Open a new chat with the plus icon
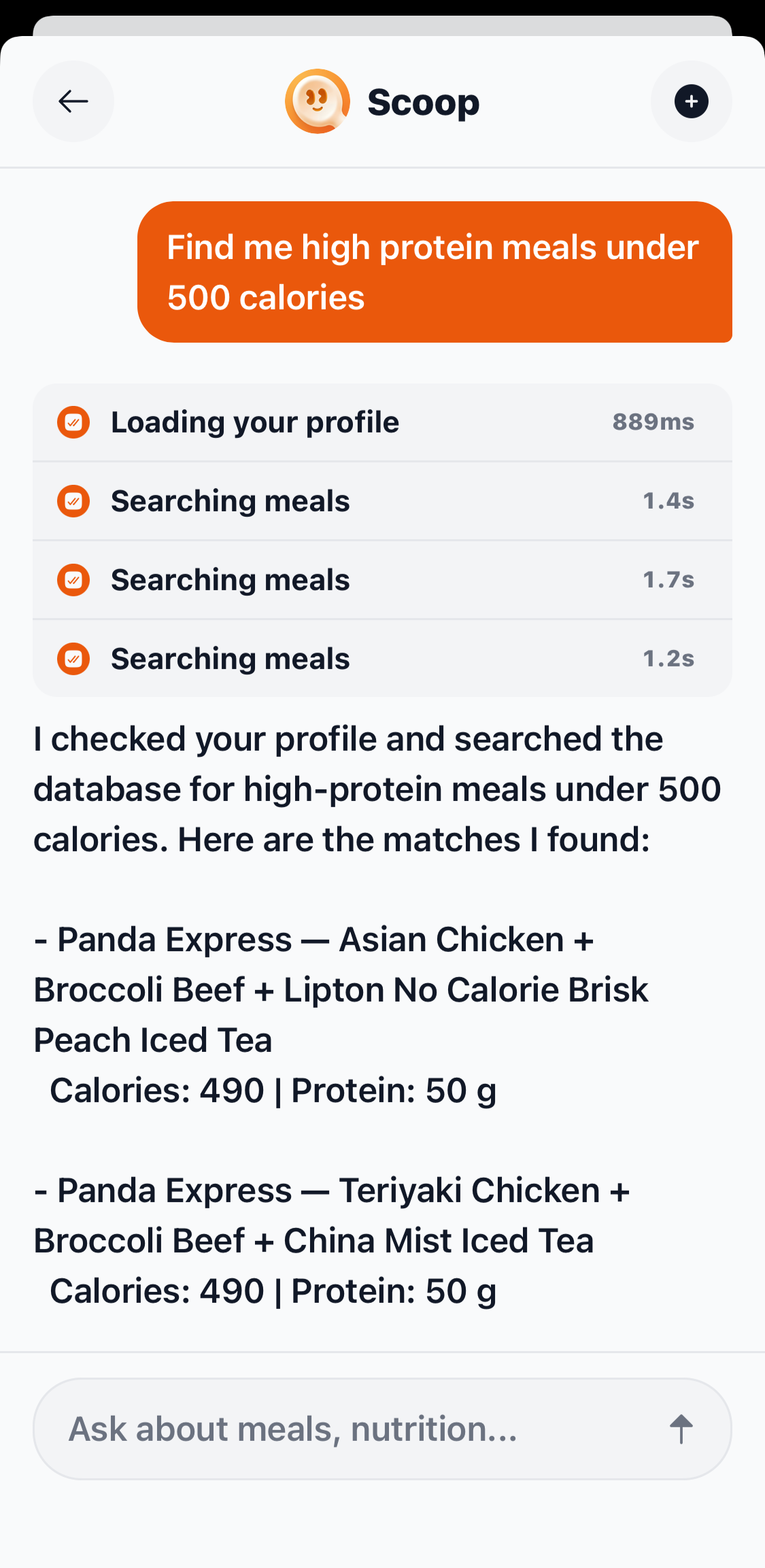 [x=691, y=101]
